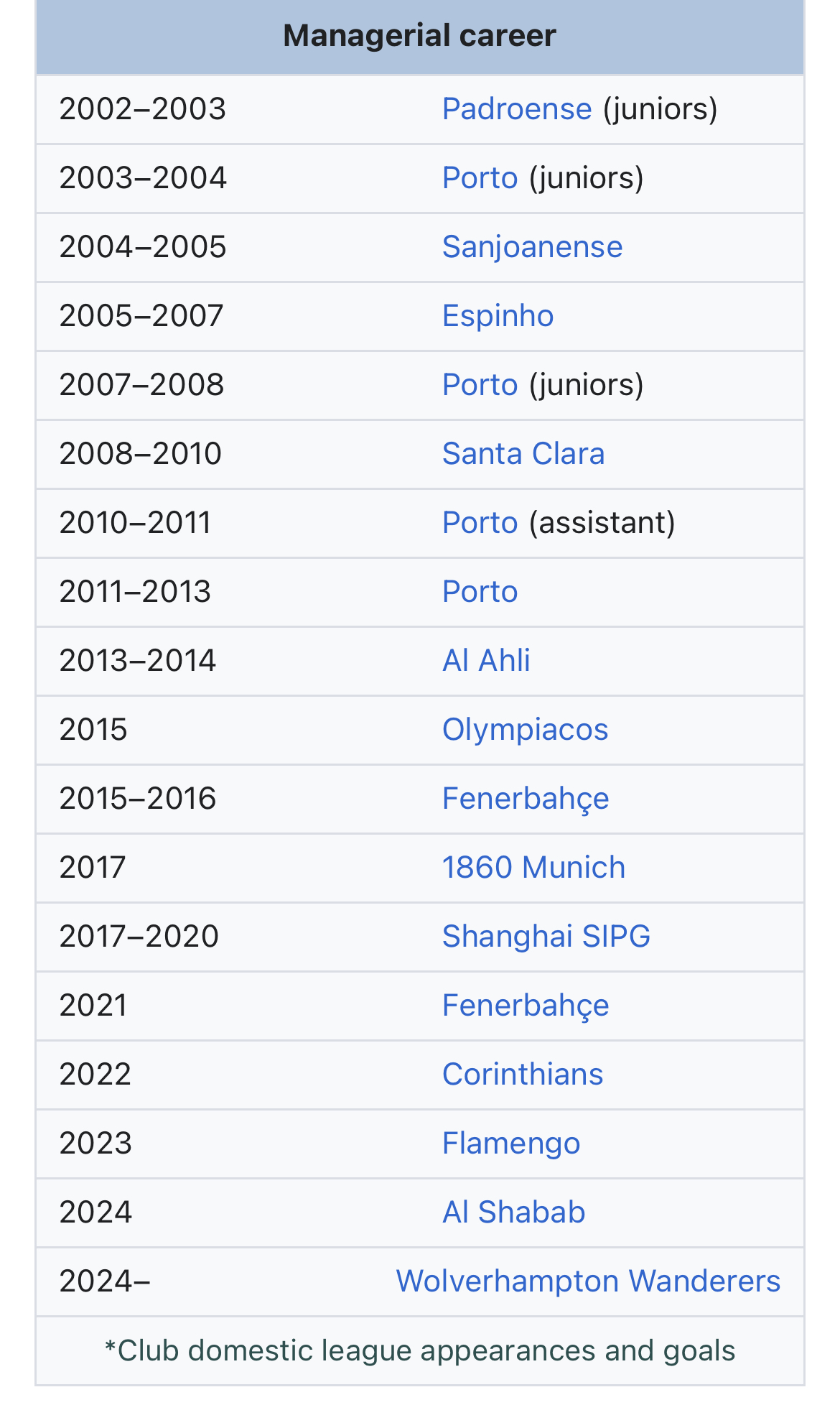Tap Porto link in the 2010–2011 assistant row
The height and width of the screenshot is (1405, 840).
pos(480,523)
